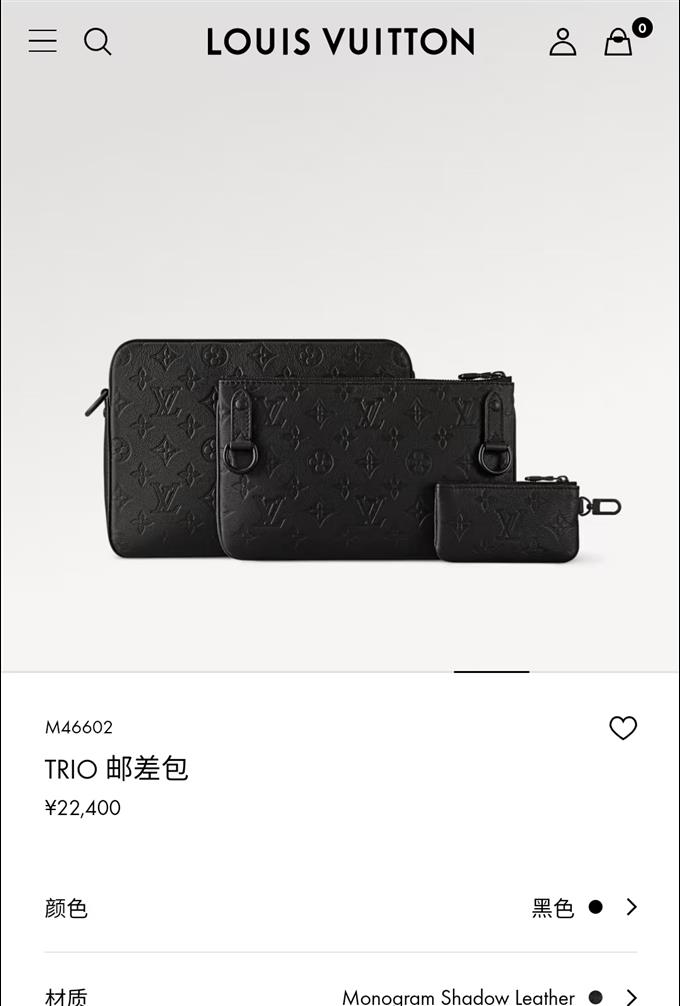View the TRIO bag product image
Screen dimensions: 680x1006
tap(340, 450)
